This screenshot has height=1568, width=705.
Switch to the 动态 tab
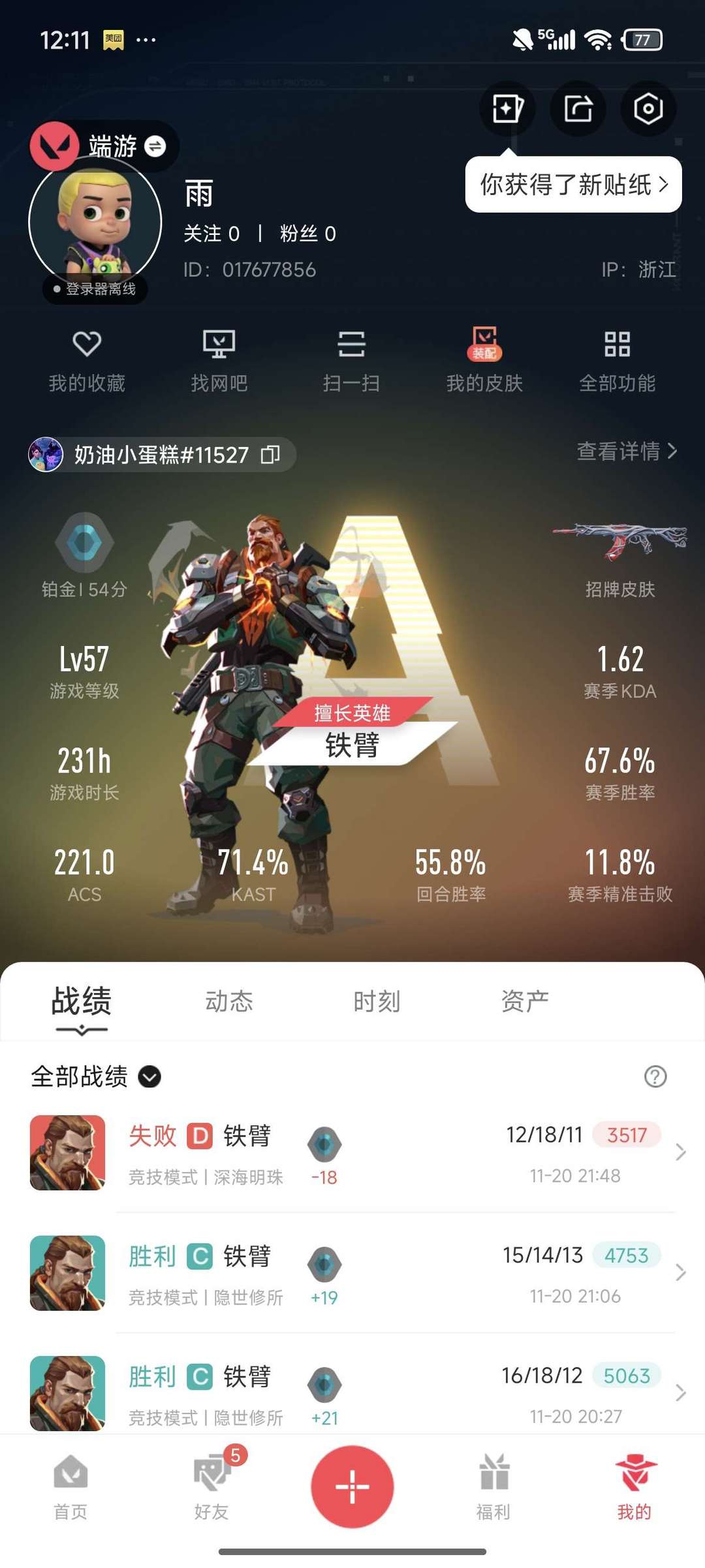coord(230,1002)
